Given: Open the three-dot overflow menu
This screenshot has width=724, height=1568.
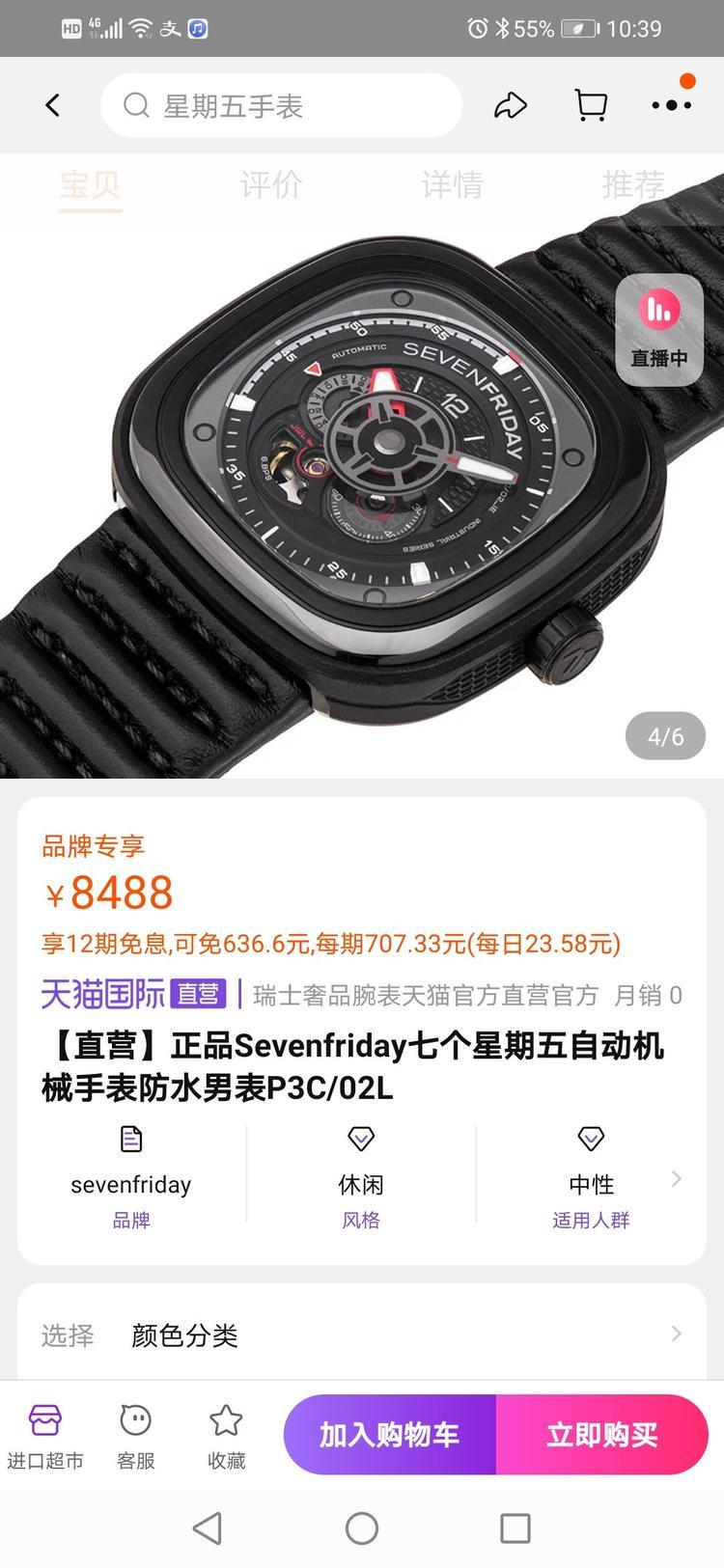Looking at the screenshot, I should pos(671,105).
